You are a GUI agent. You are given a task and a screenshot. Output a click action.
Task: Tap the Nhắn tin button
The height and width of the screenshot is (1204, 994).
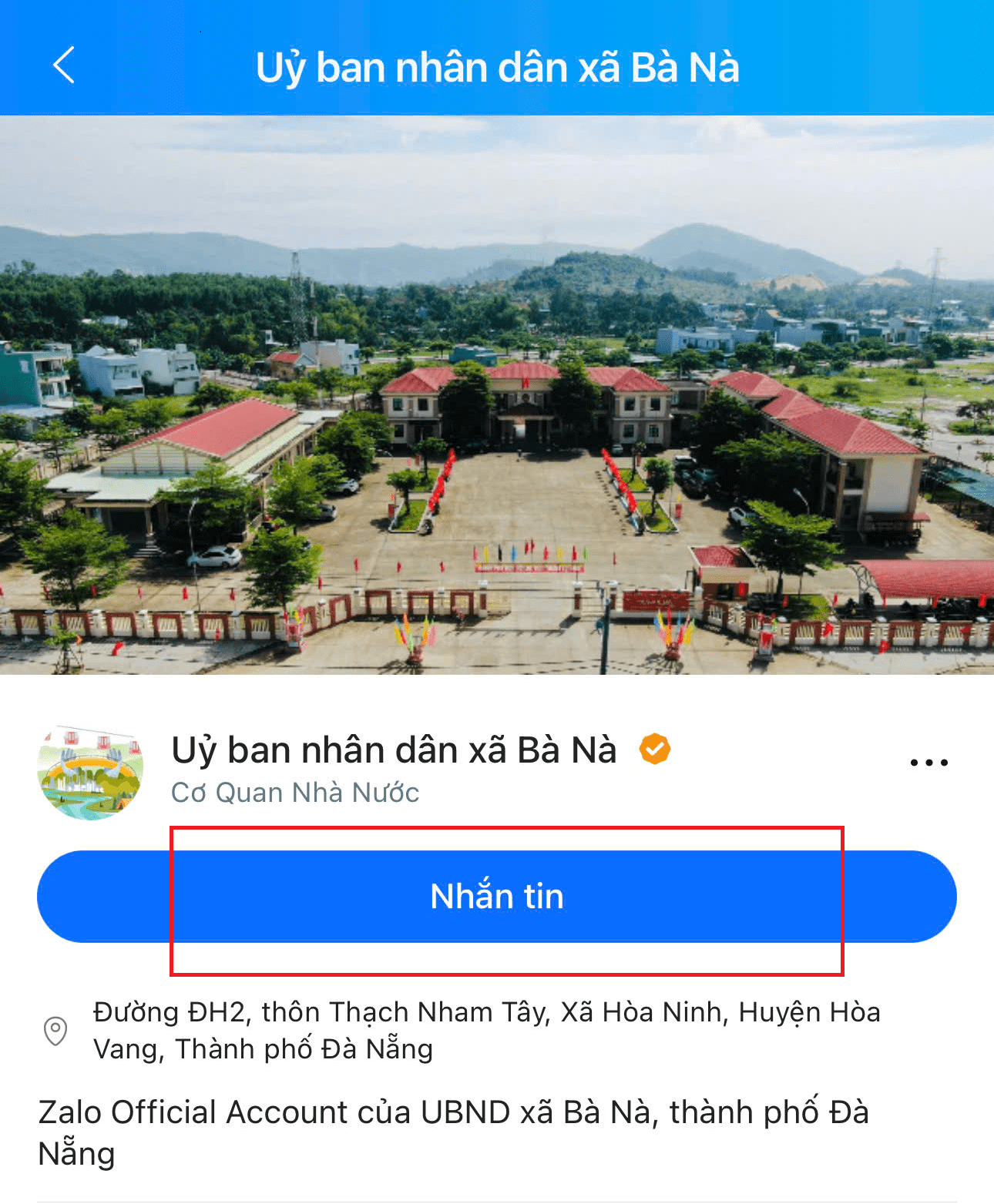[497, 897]
